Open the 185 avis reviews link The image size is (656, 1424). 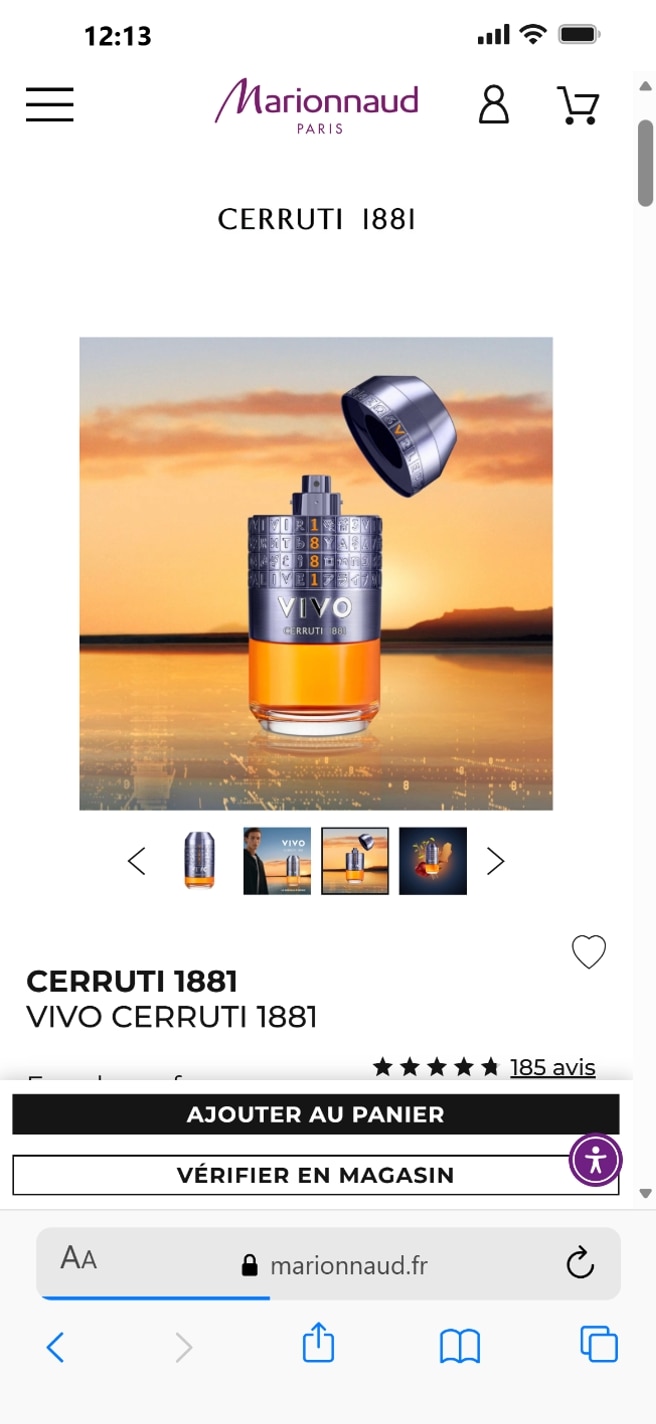click(552, 1068)
